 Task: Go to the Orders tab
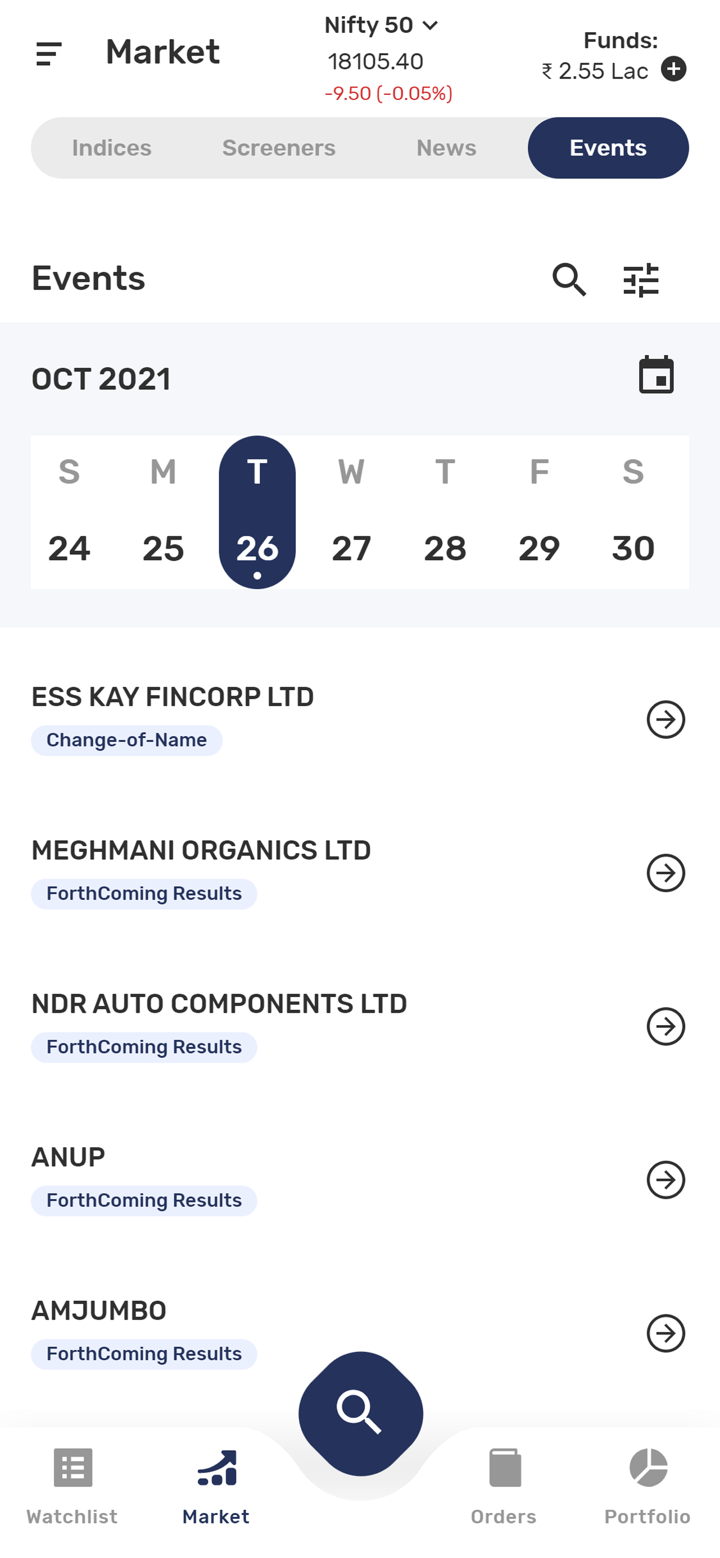pos(504,1486)
